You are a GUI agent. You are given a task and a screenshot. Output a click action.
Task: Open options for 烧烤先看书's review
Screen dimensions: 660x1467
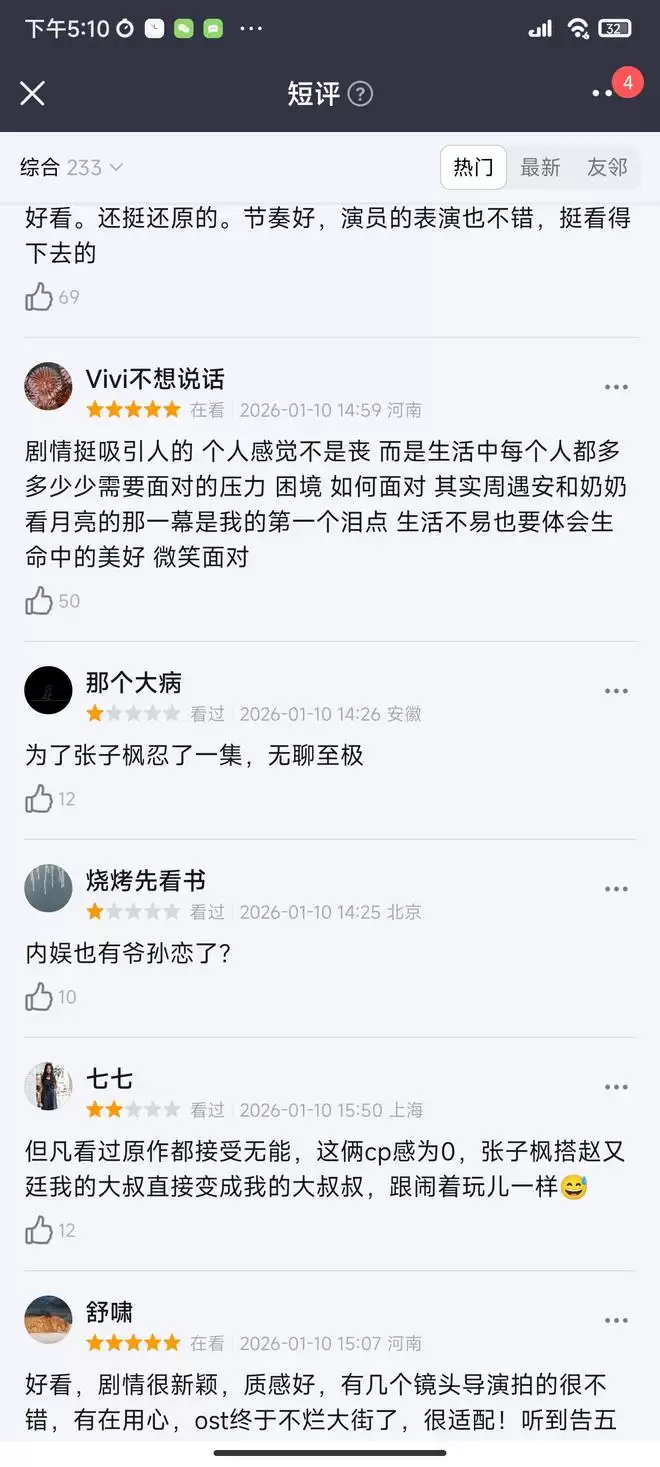pos(616,890)
